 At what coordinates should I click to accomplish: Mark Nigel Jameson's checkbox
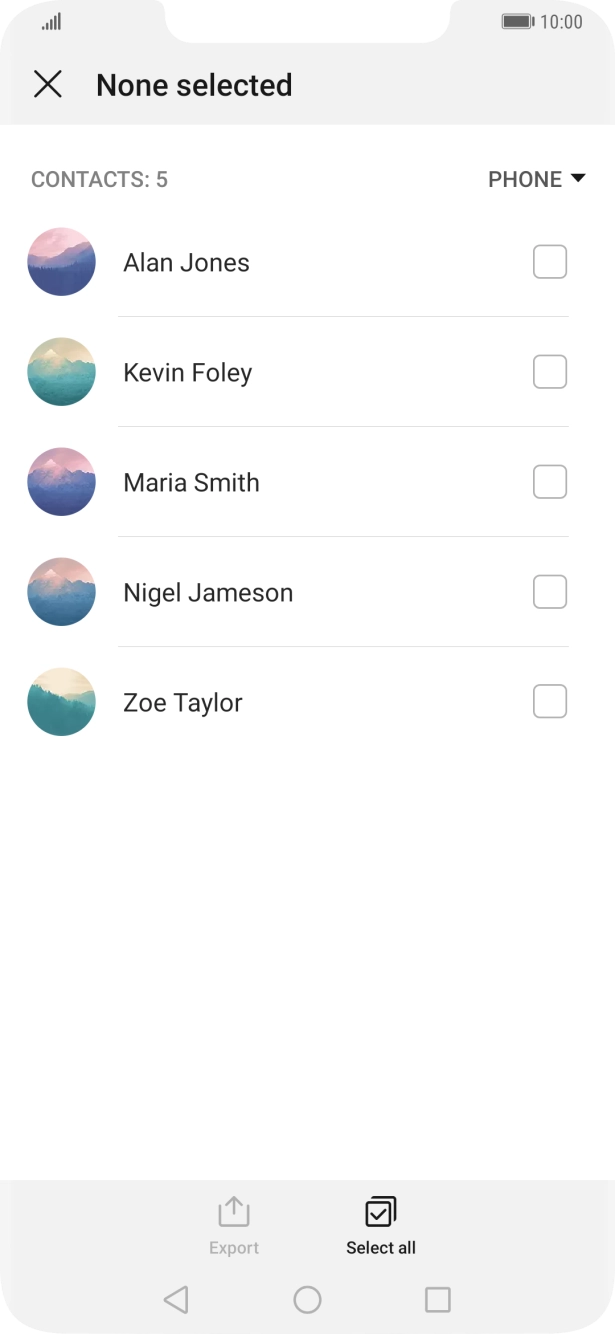(549, 592)
